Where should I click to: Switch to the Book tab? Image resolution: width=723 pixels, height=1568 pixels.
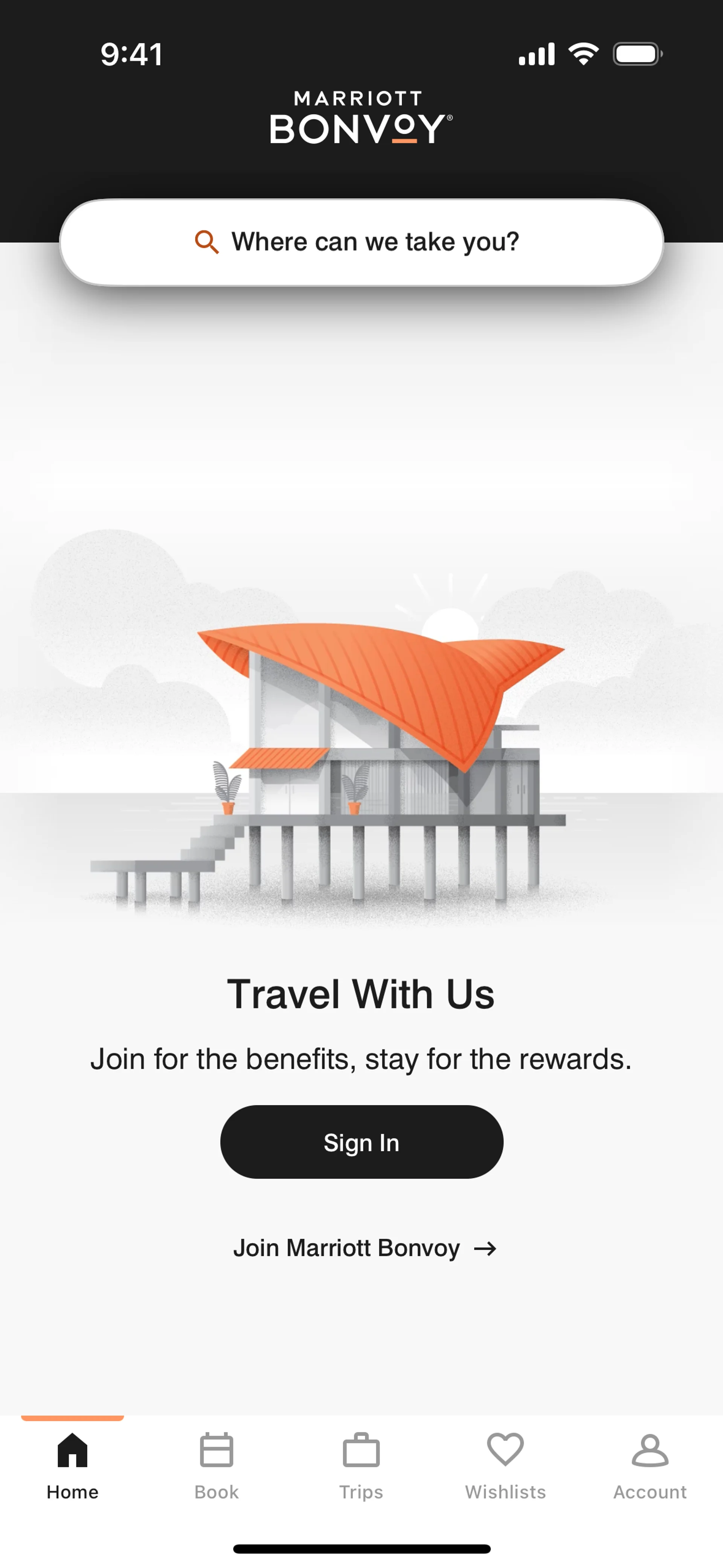tap(217, 1466)
